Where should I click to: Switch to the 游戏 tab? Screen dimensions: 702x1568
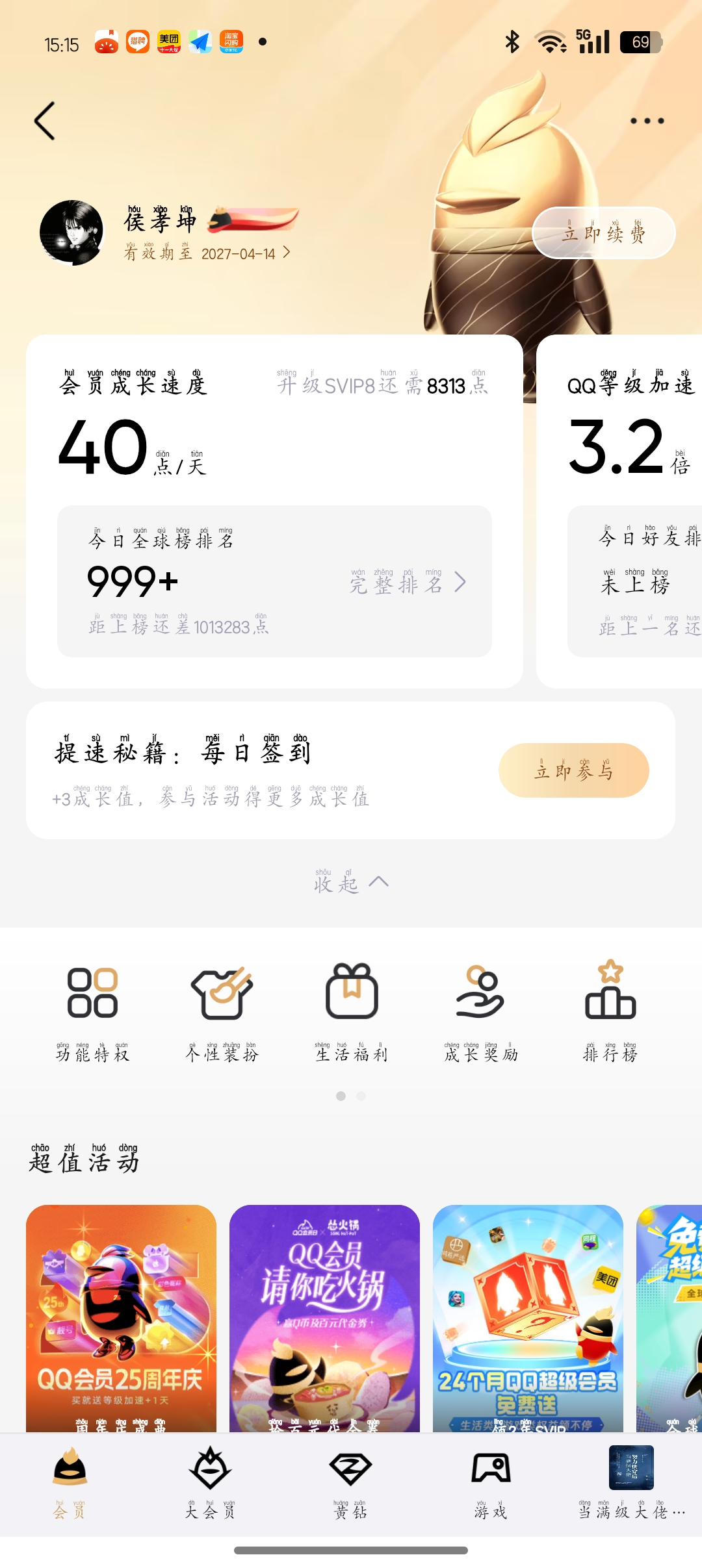click(x=491, y=1482)
